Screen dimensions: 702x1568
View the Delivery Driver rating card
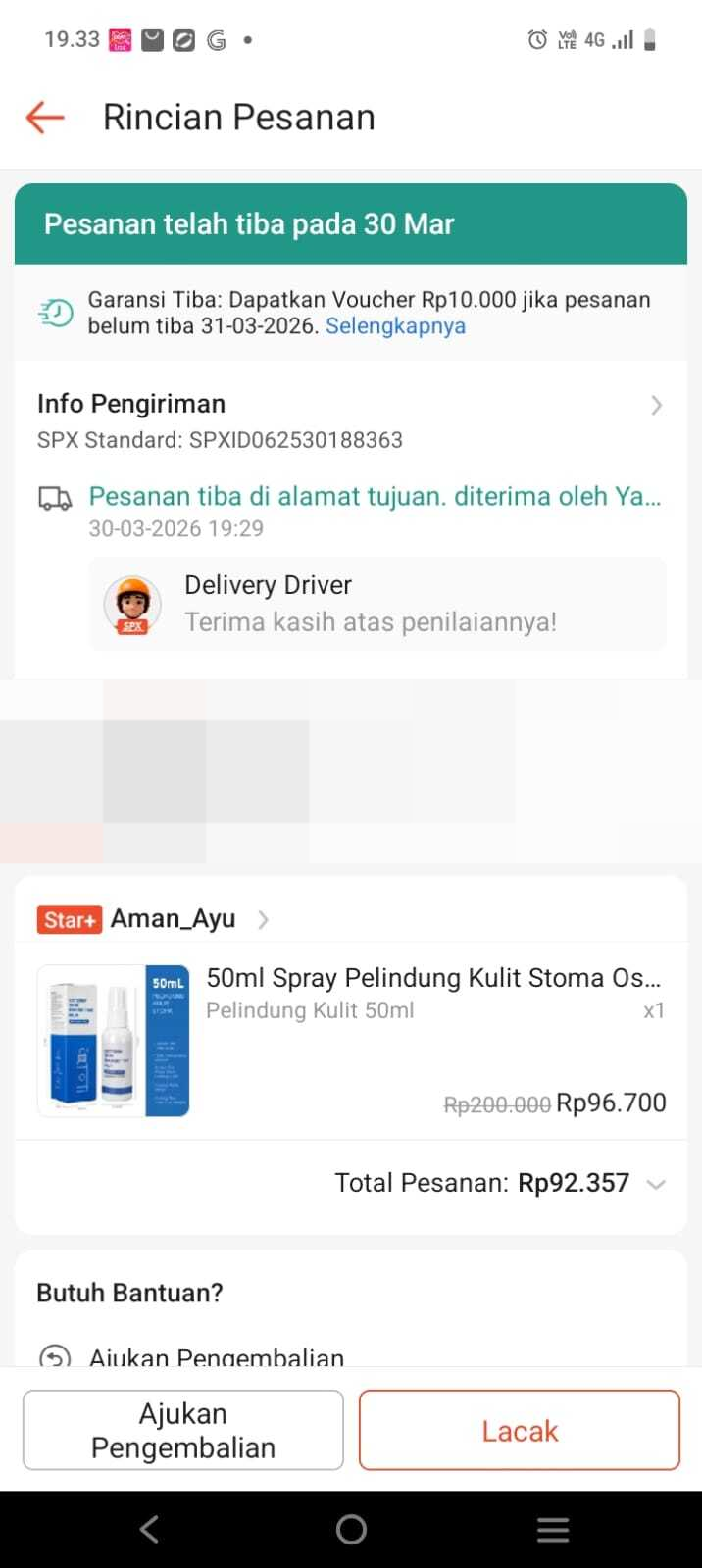point(377,604)
